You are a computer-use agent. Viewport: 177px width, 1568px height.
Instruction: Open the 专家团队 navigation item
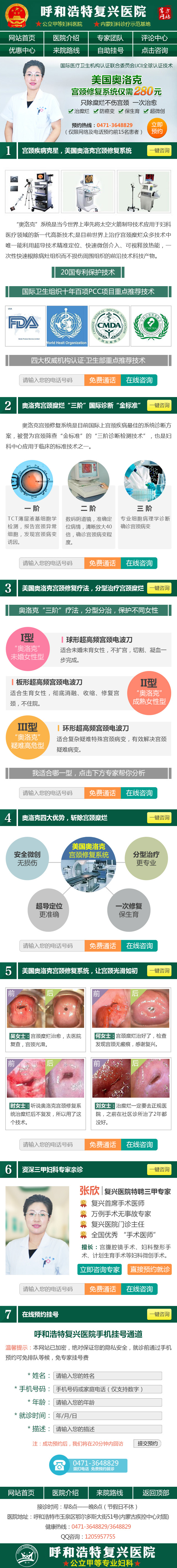[110, 38]
